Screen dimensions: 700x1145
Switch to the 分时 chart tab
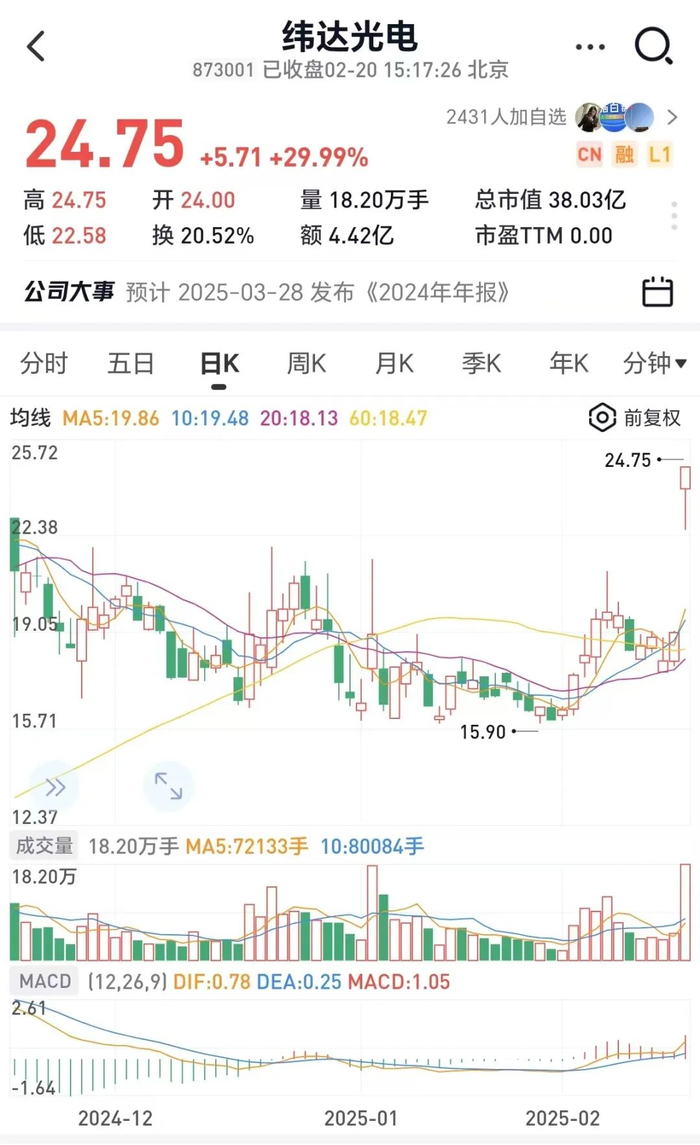44,363
